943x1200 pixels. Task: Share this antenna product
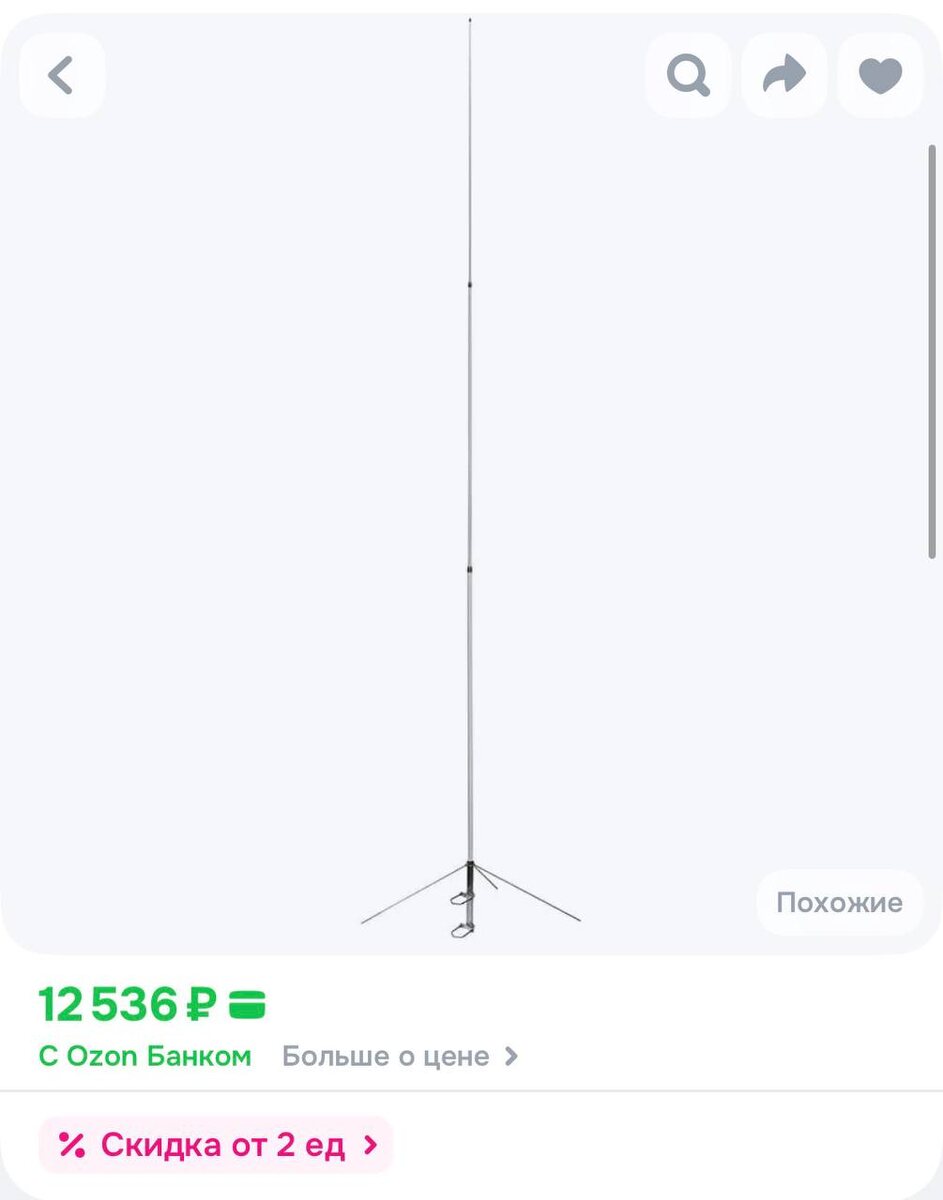[784, 76]
